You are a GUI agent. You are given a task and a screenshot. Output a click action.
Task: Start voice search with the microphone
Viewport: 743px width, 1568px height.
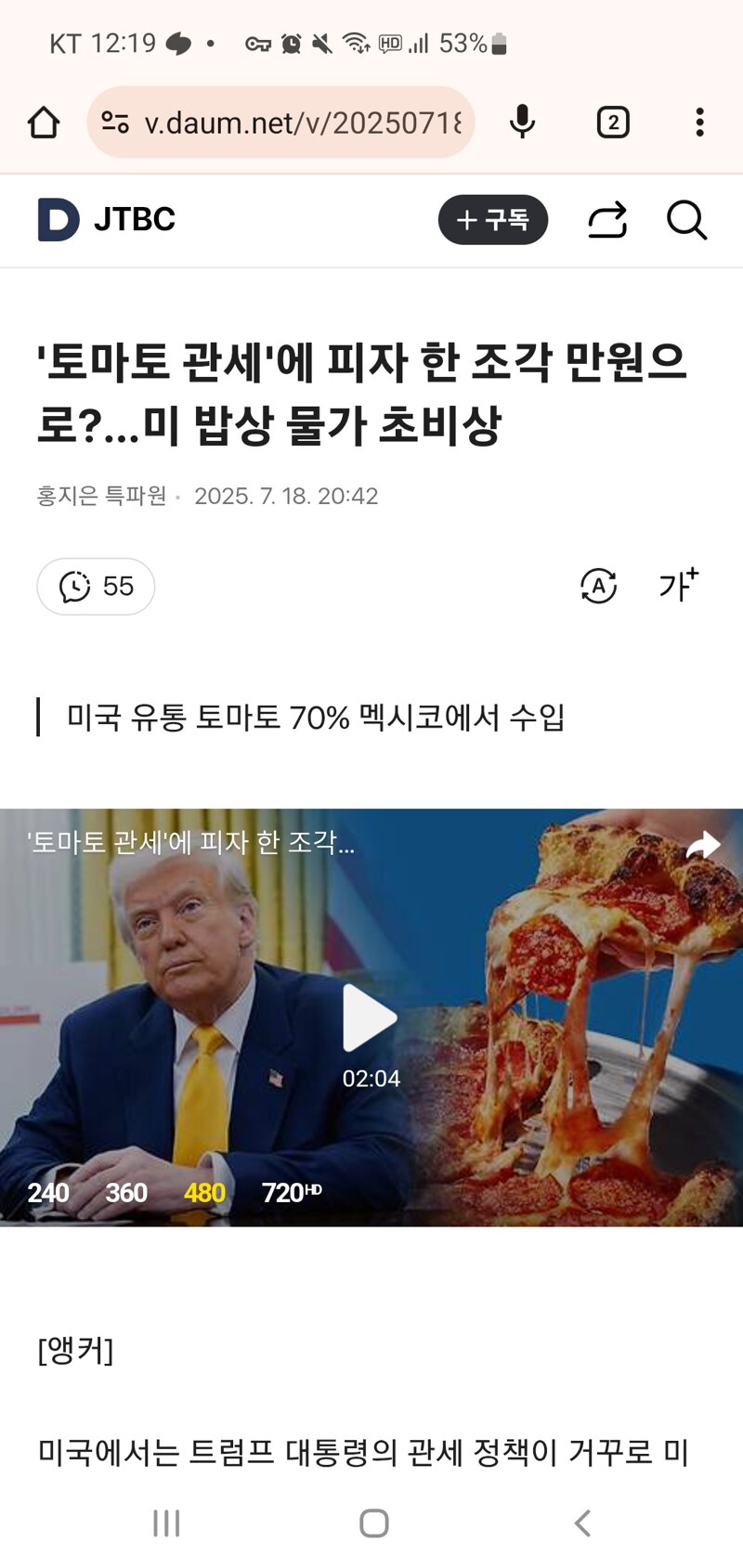tap(522, 123)
